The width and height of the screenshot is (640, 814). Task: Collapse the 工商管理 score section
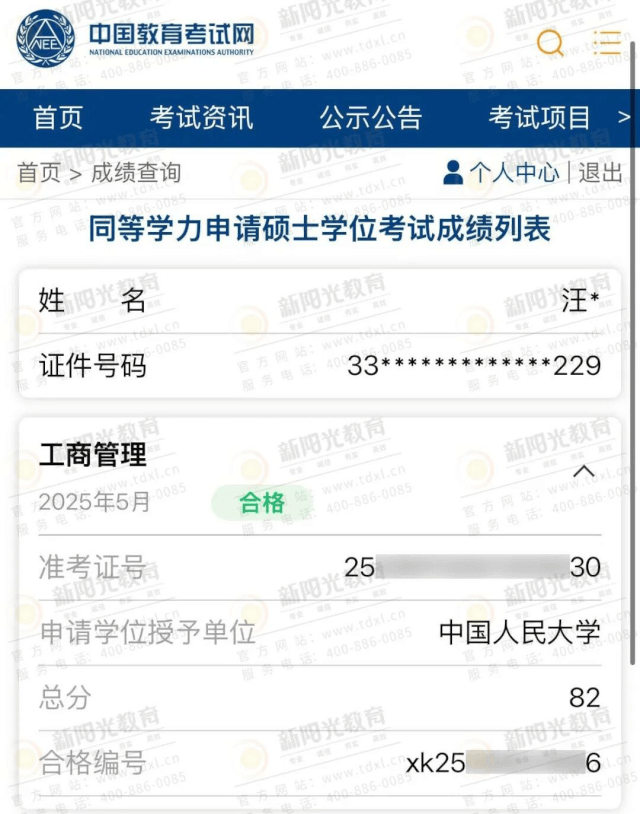[x=584, y=471]
